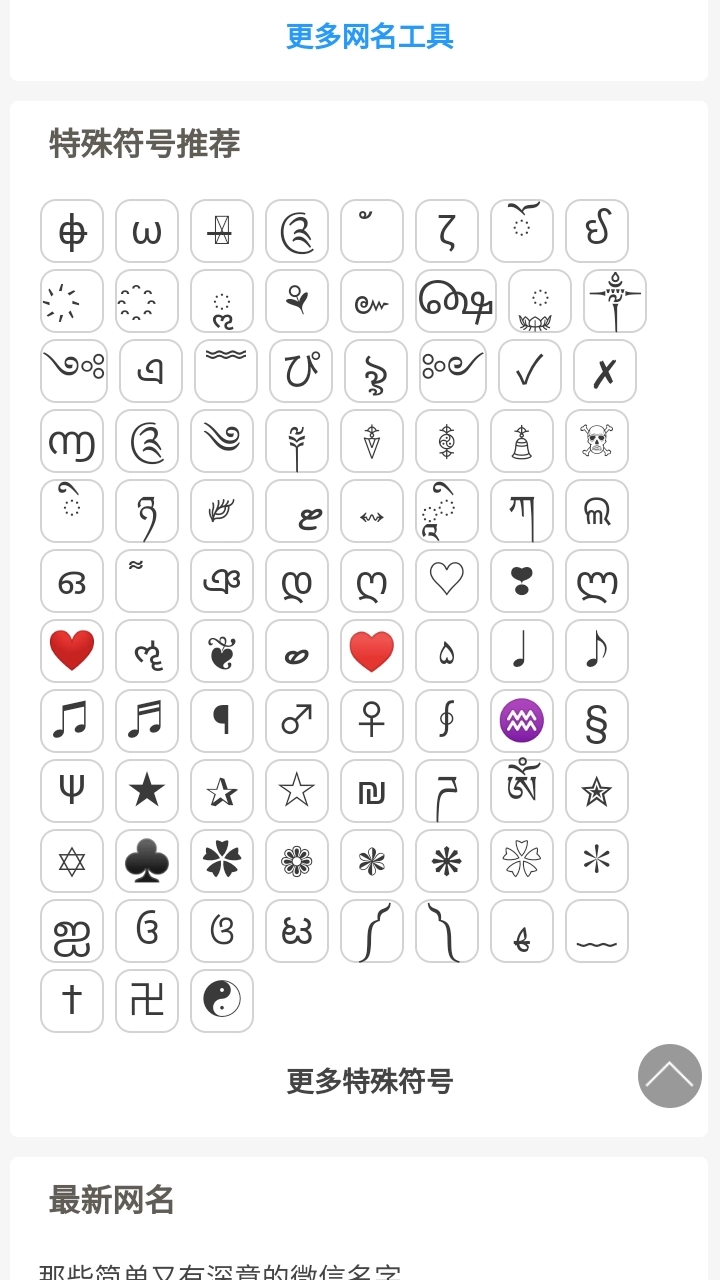Click the skull and crossbones symbol

click(597, 441)
